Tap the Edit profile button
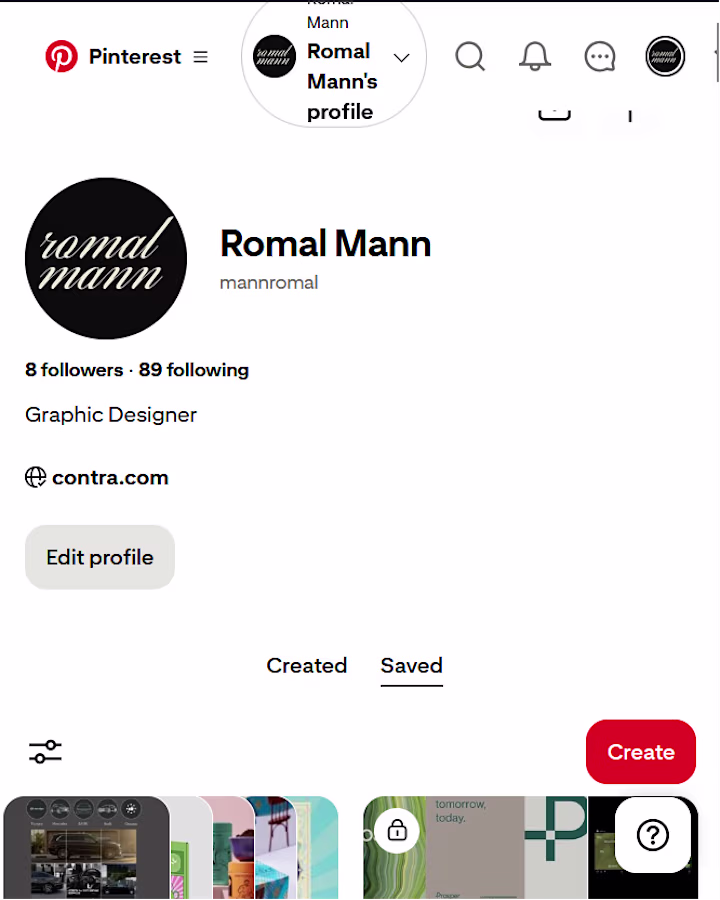This screenshot has width=720, height=900. tap(100, 557)
